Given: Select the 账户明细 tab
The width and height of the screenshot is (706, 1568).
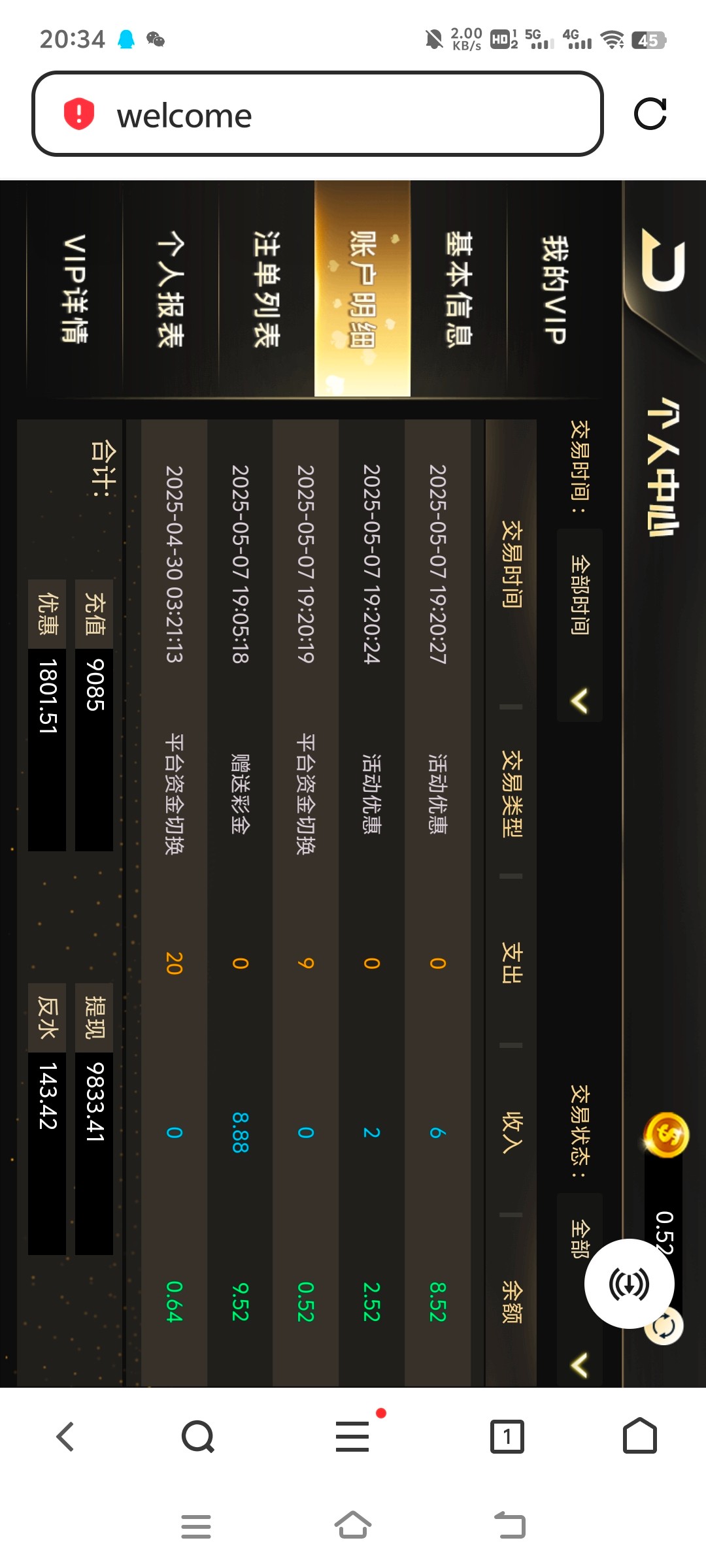Looking at the screenshot, I should click(x=362, y=289).
